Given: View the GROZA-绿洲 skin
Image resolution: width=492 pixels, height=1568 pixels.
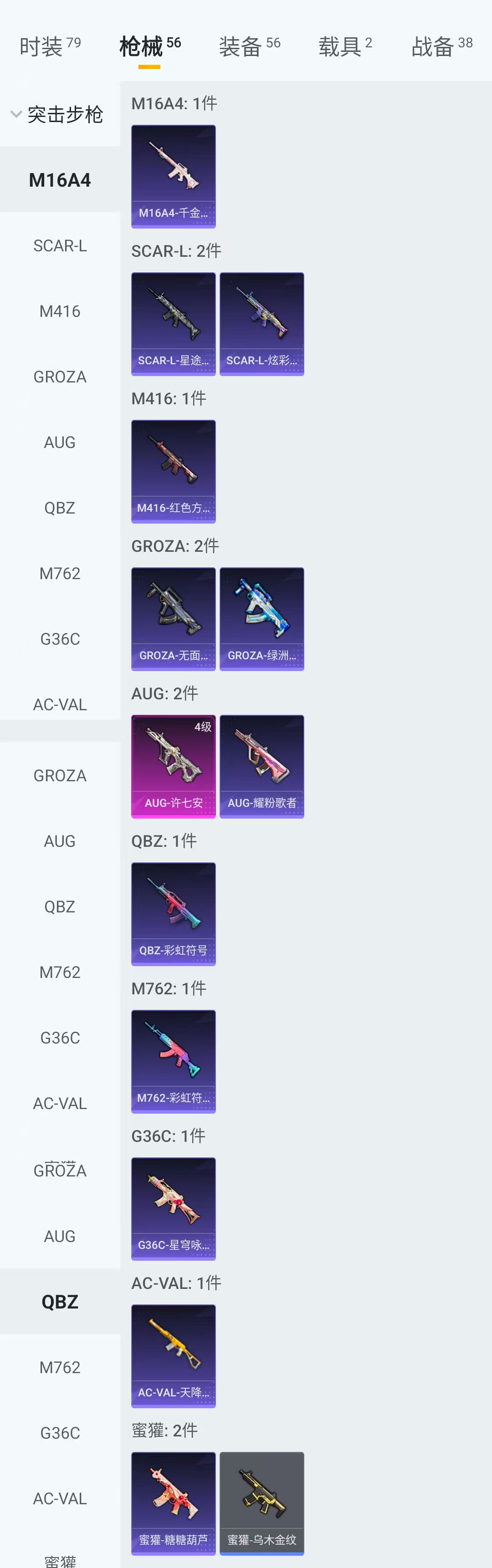Looking at the screenshot, I should [x=262, y=619].
